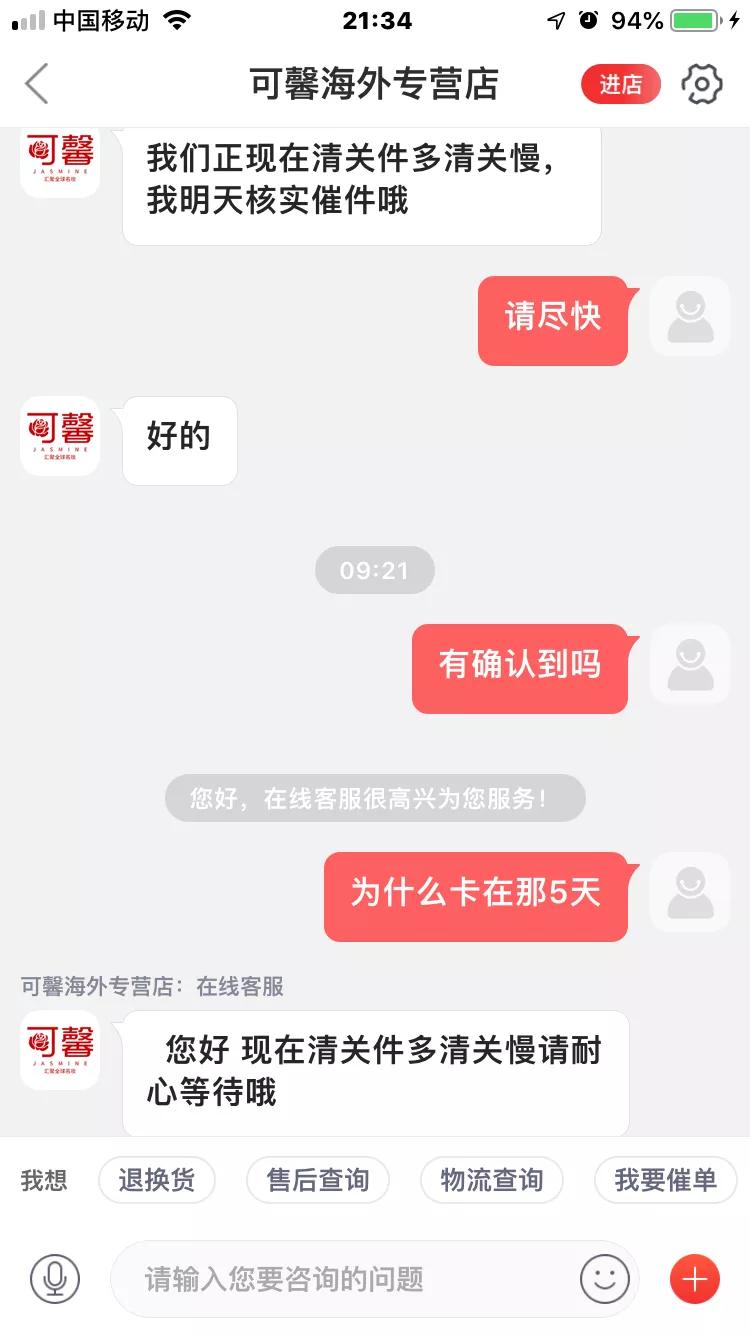Image resolution: width=750 pixels, height=1334 pixels.
Task: Tap the 进店 button to enter store
Action: point(620,85)
